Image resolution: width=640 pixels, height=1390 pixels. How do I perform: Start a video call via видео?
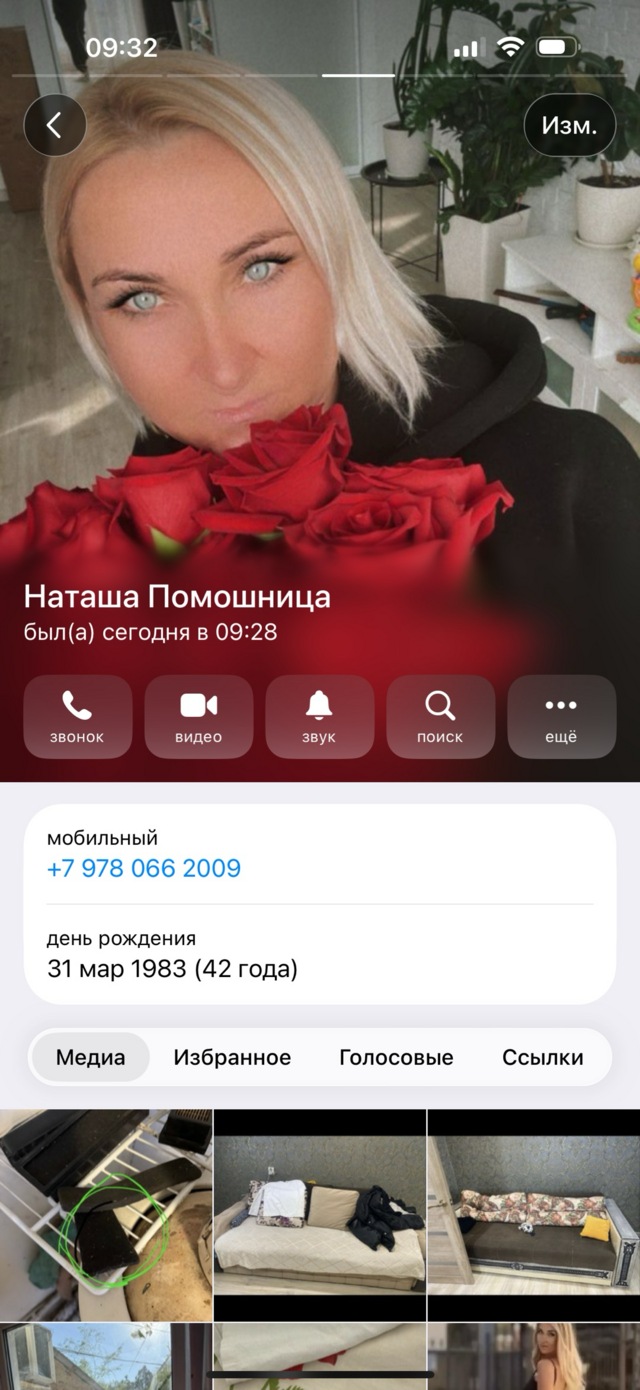(x=198, y=716)
